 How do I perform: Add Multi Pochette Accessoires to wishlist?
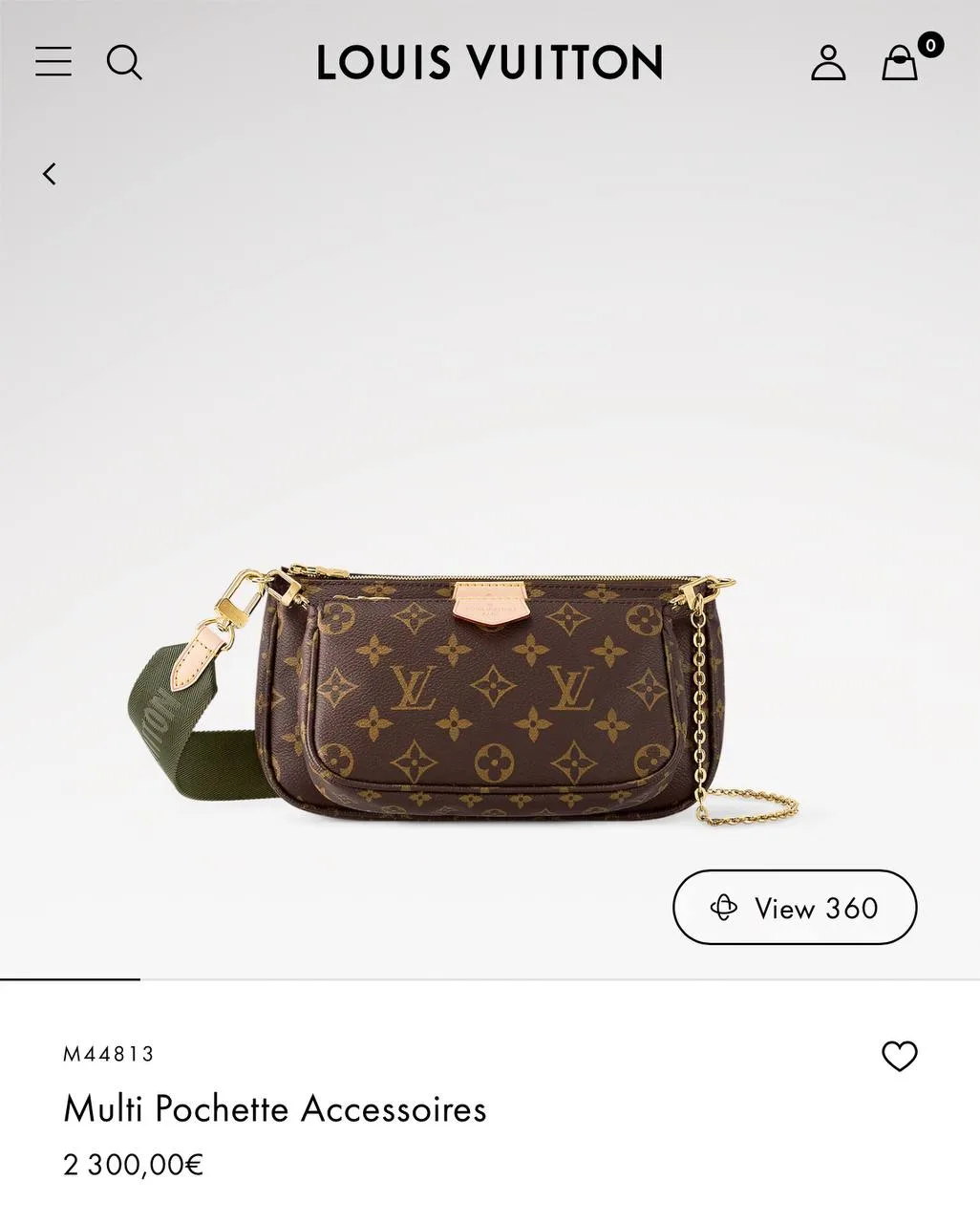[899, 1056]
